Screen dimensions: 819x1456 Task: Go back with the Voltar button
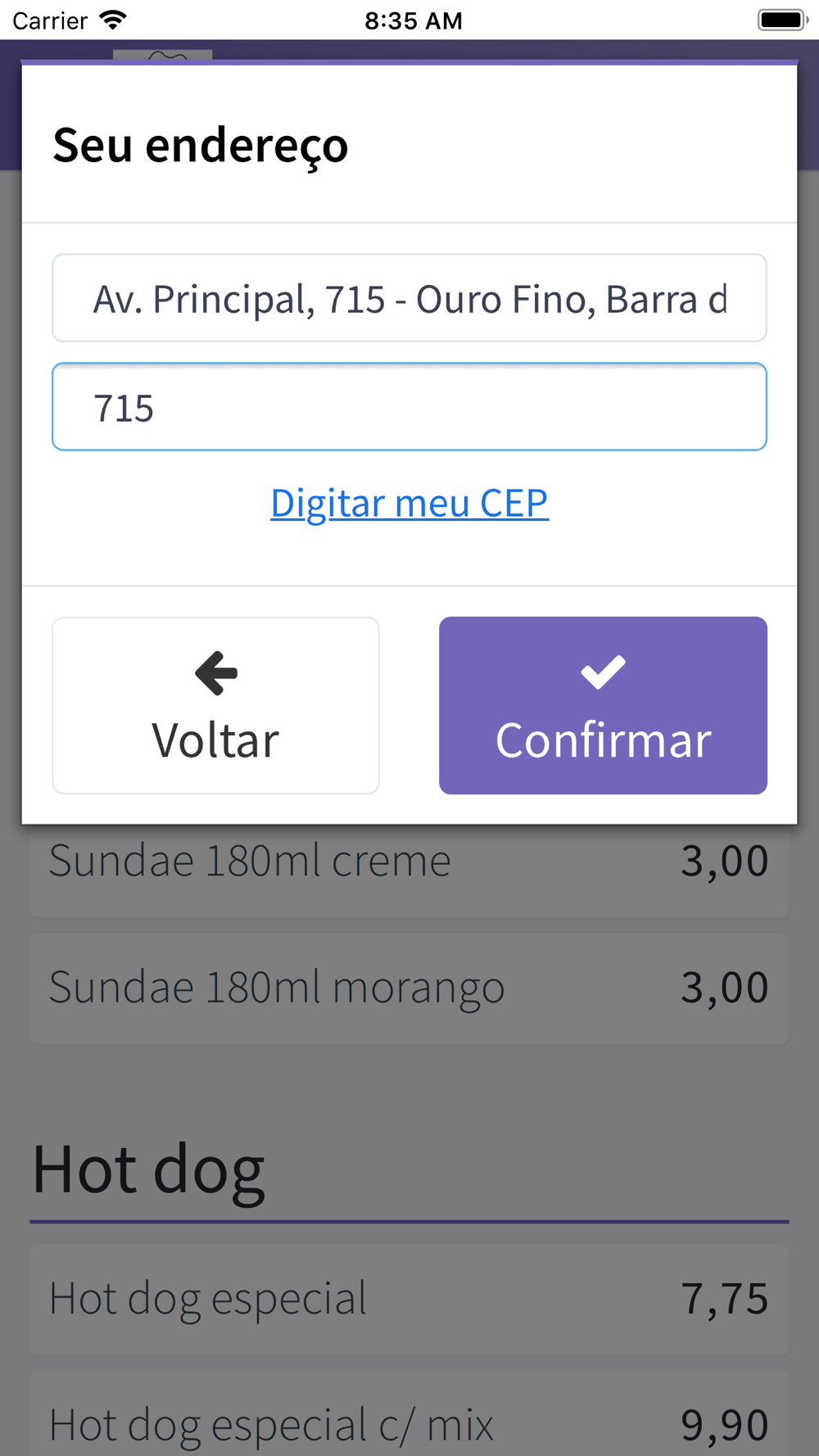tap(215, 706)
